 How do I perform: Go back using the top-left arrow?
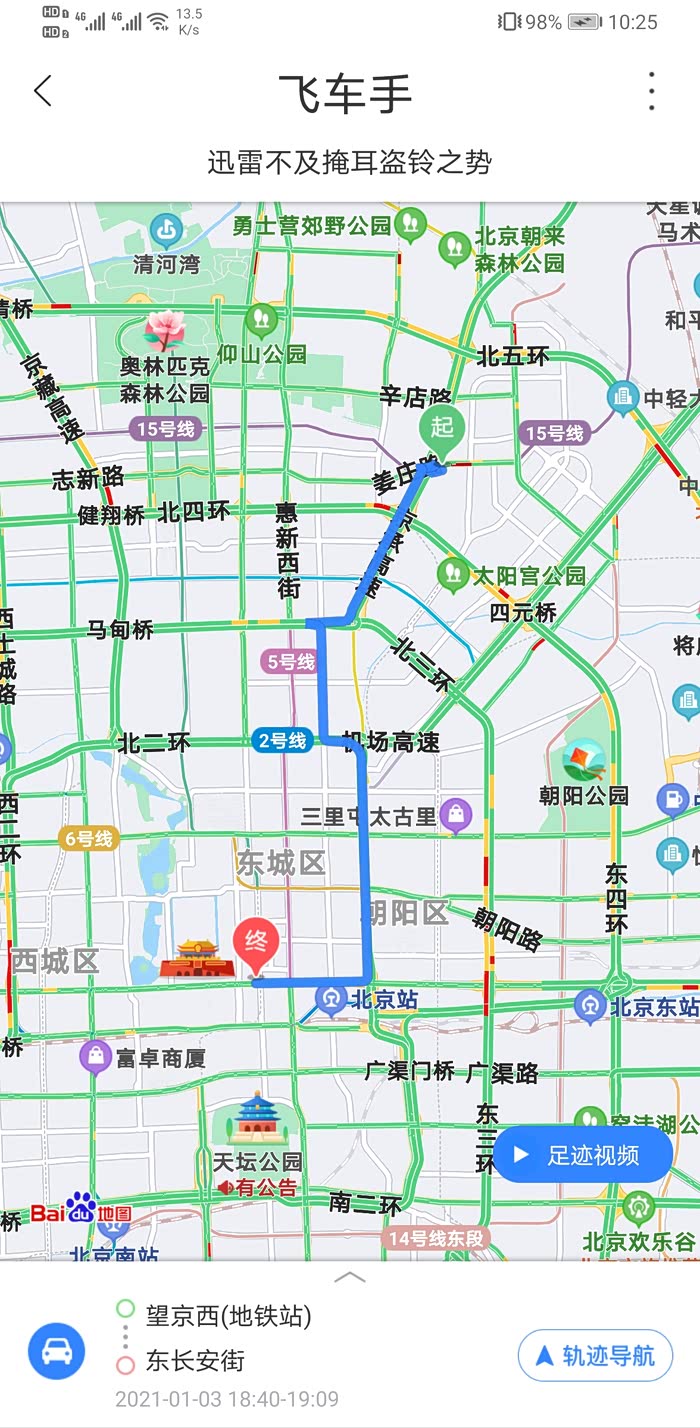42,92
